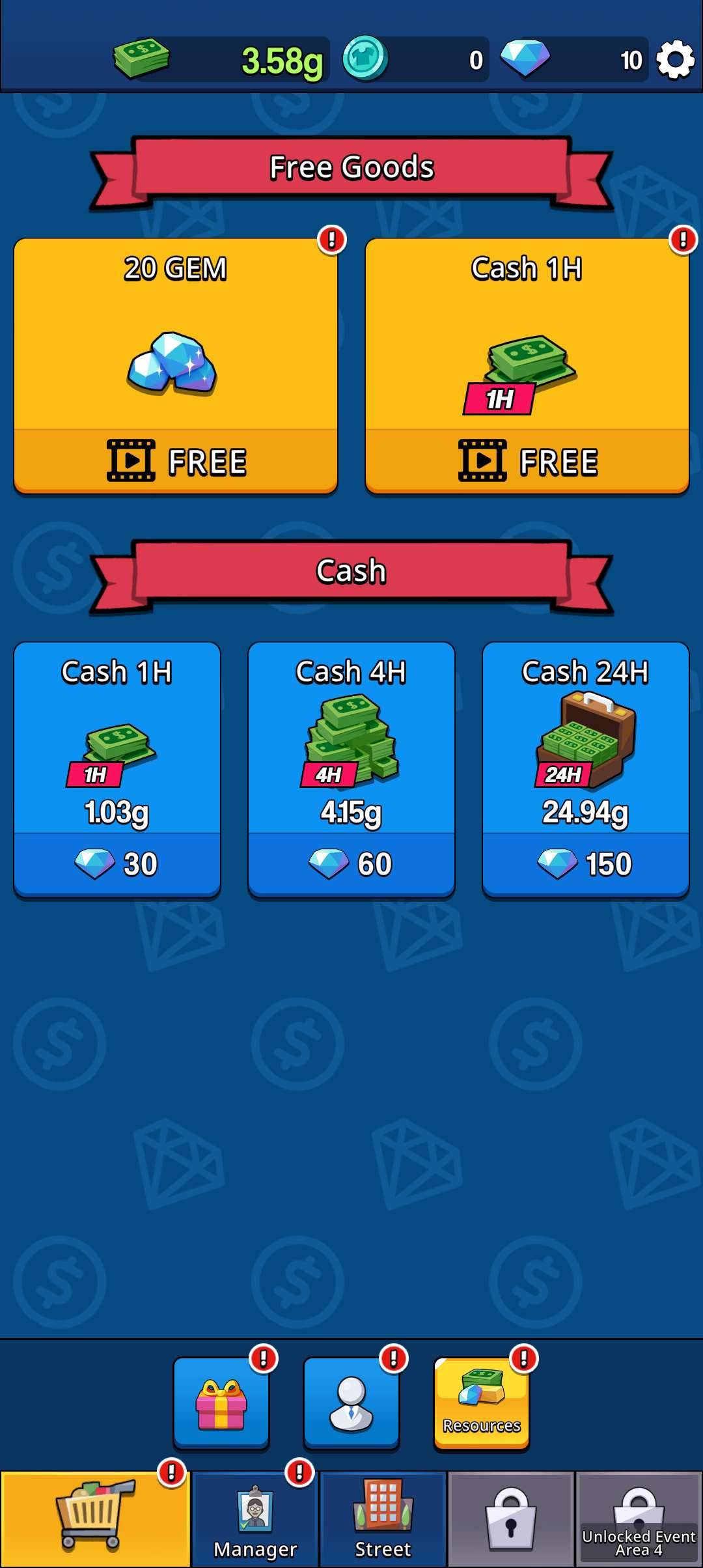Purchase Cash 24H for 150 gems
The image size is (703, 1568).
[x=585, y=863]
